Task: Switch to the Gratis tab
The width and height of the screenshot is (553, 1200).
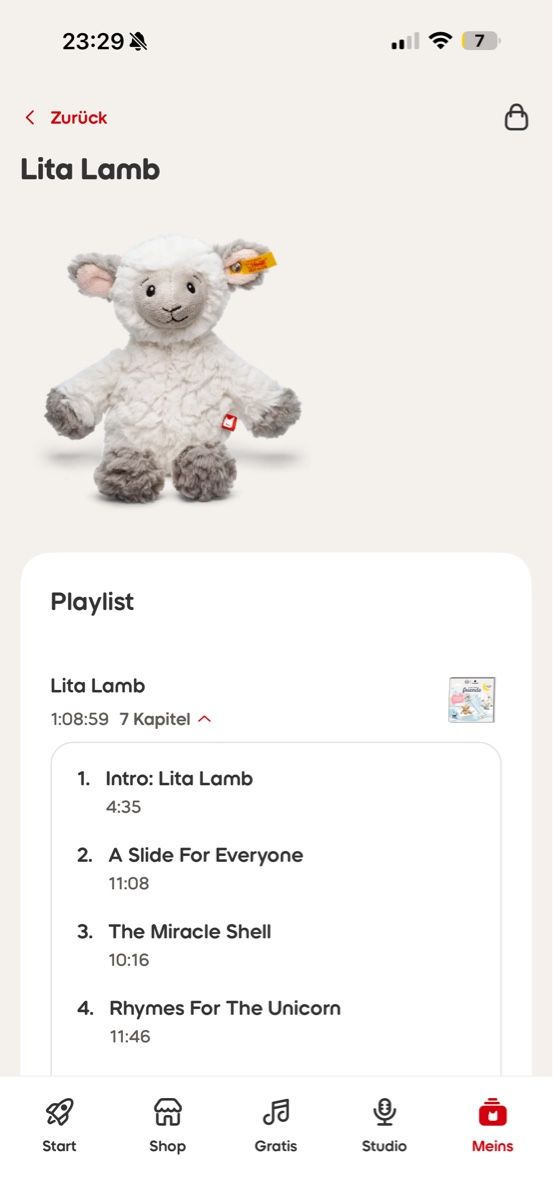Action: point(276,1125)
